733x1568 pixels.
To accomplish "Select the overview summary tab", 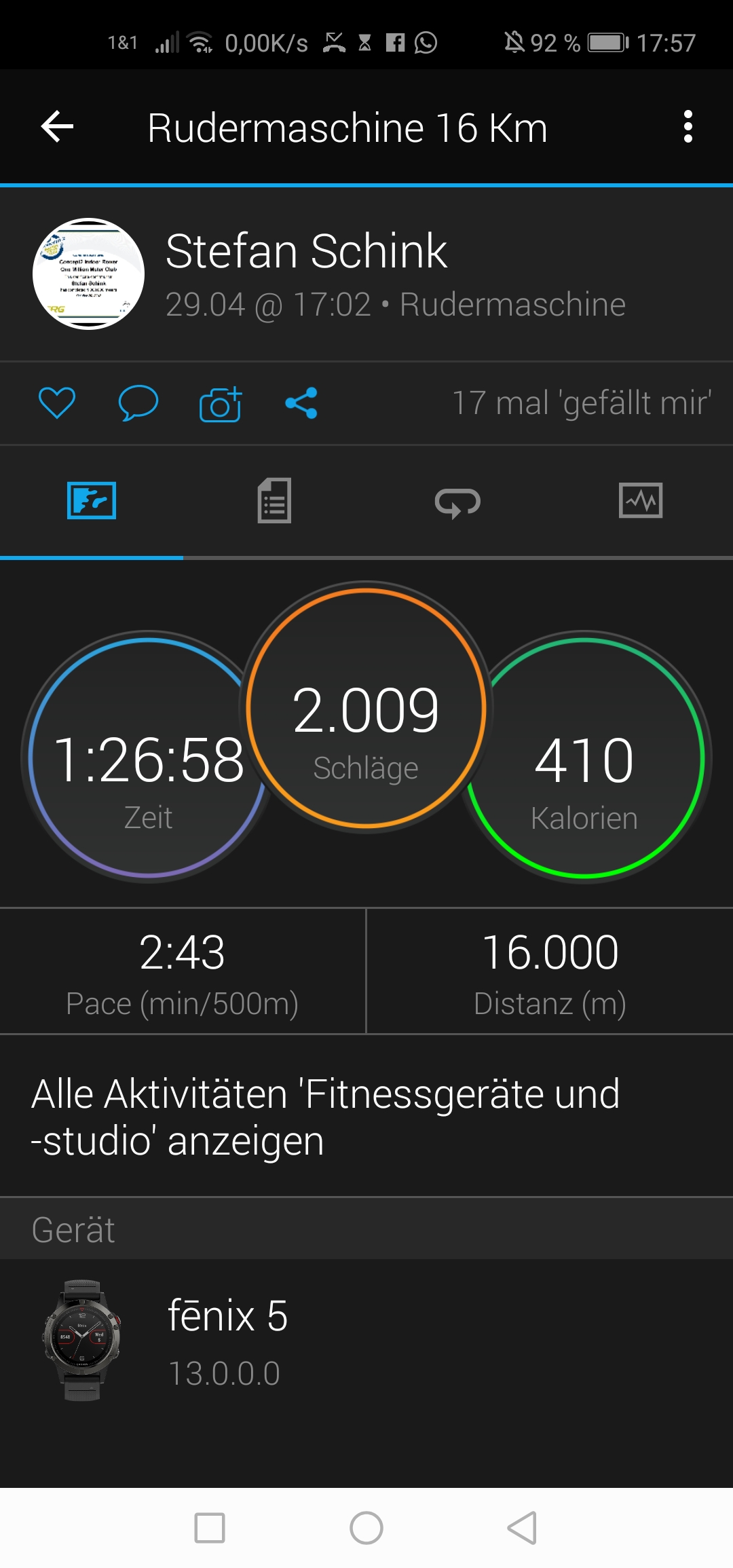I will (x=92, y=501).
